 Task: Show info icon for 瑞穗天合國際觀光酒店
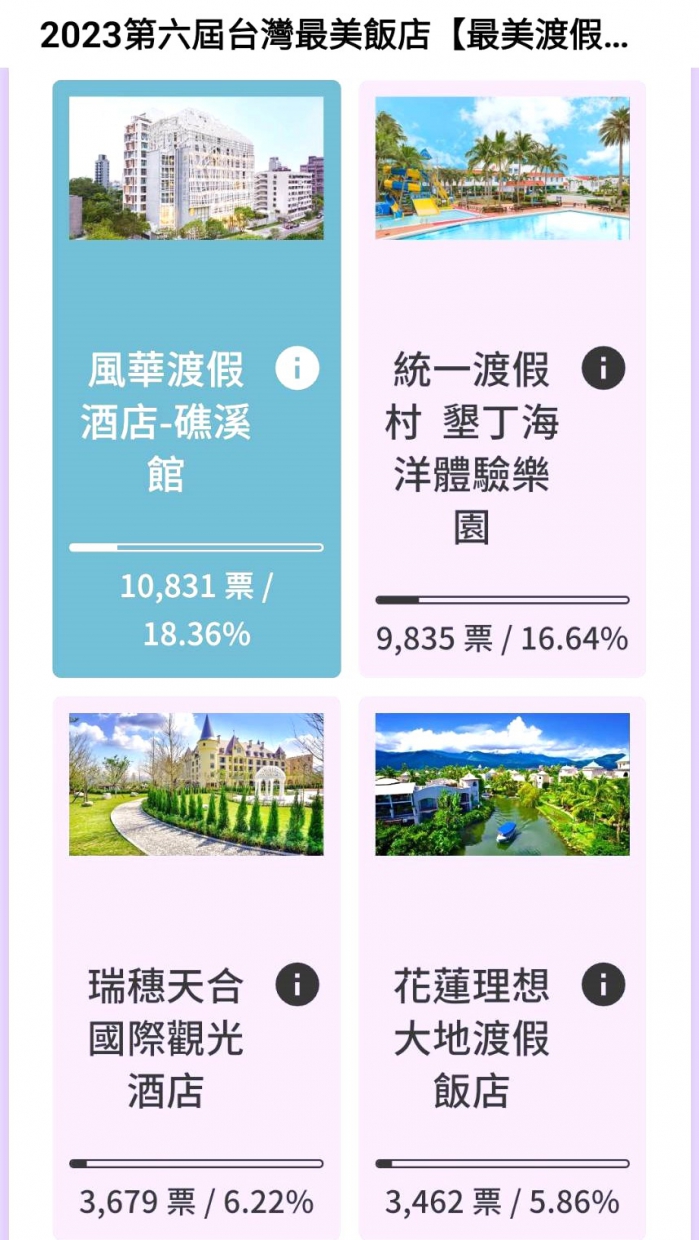coord(297,985)
